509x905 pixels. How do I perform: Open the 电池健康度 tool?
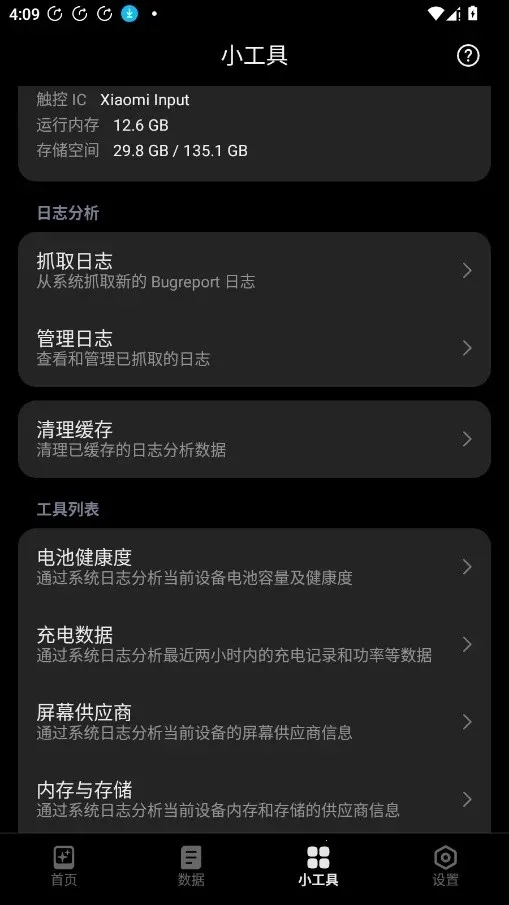click(x=254, y=567)
